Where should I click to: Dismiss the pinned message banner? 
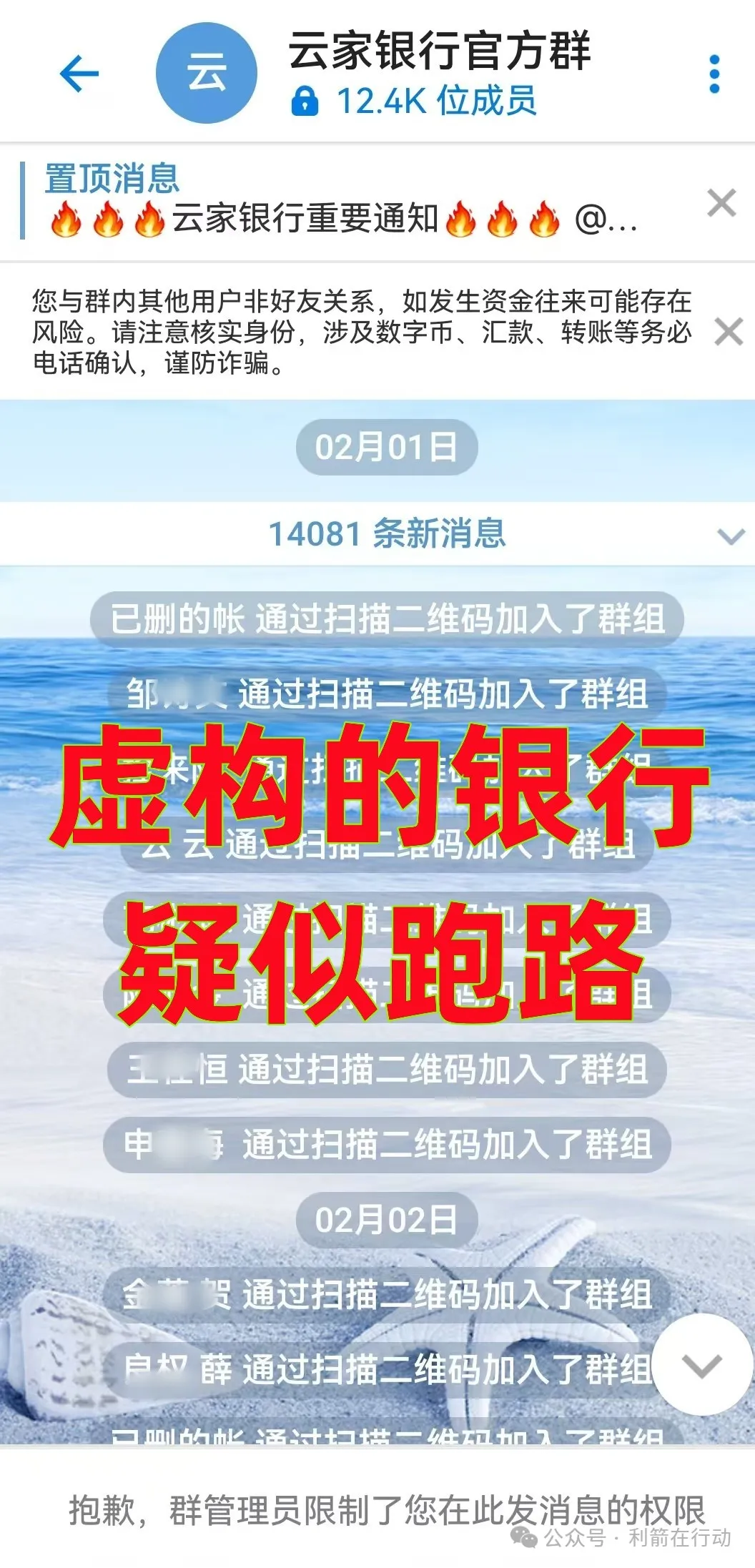tap(721, 203)
